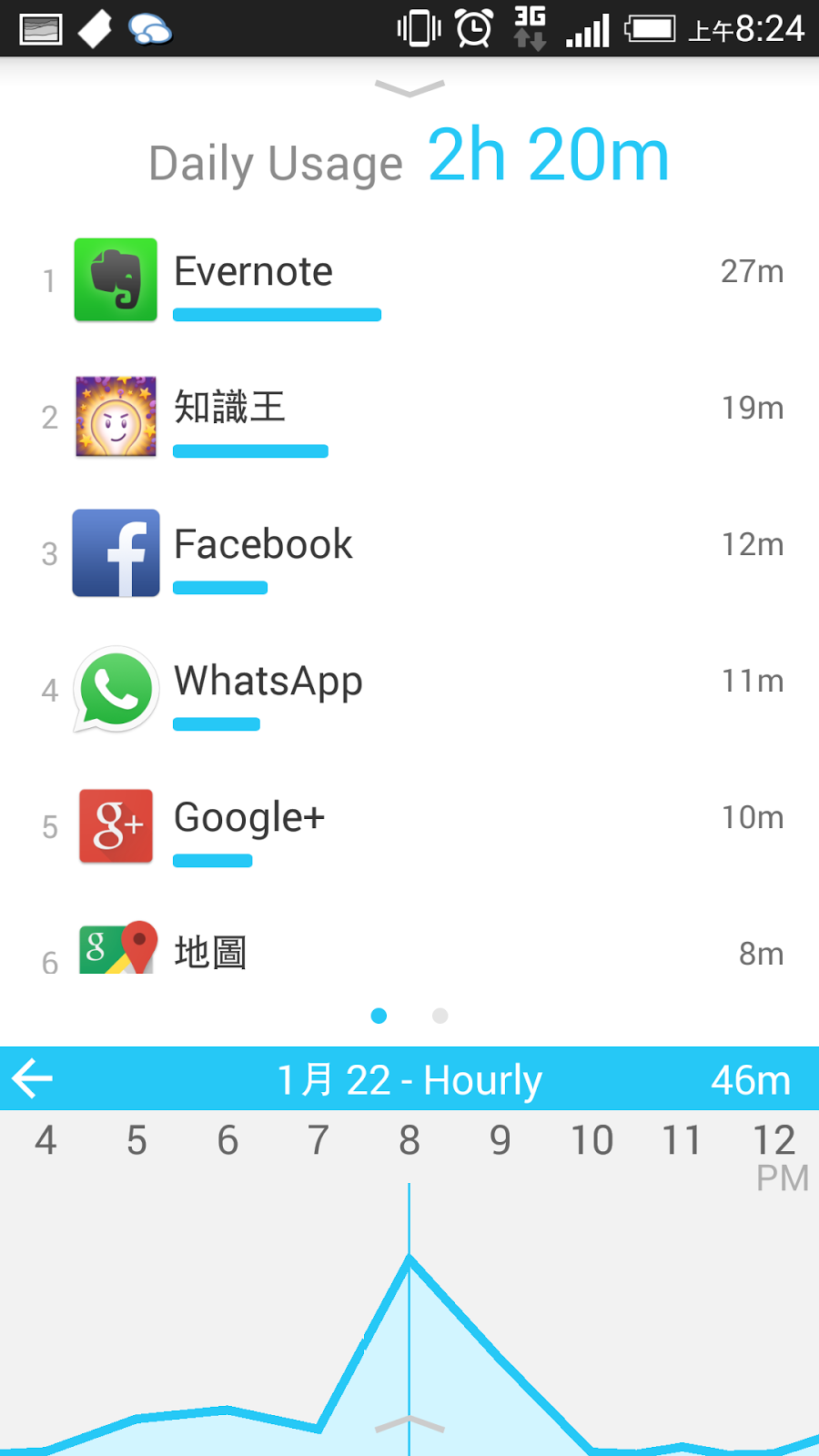Open the screenshot notification in status bar
The height and width of the screenshot is (1456, 819).
pyautogui.click(x=39, y=28)
